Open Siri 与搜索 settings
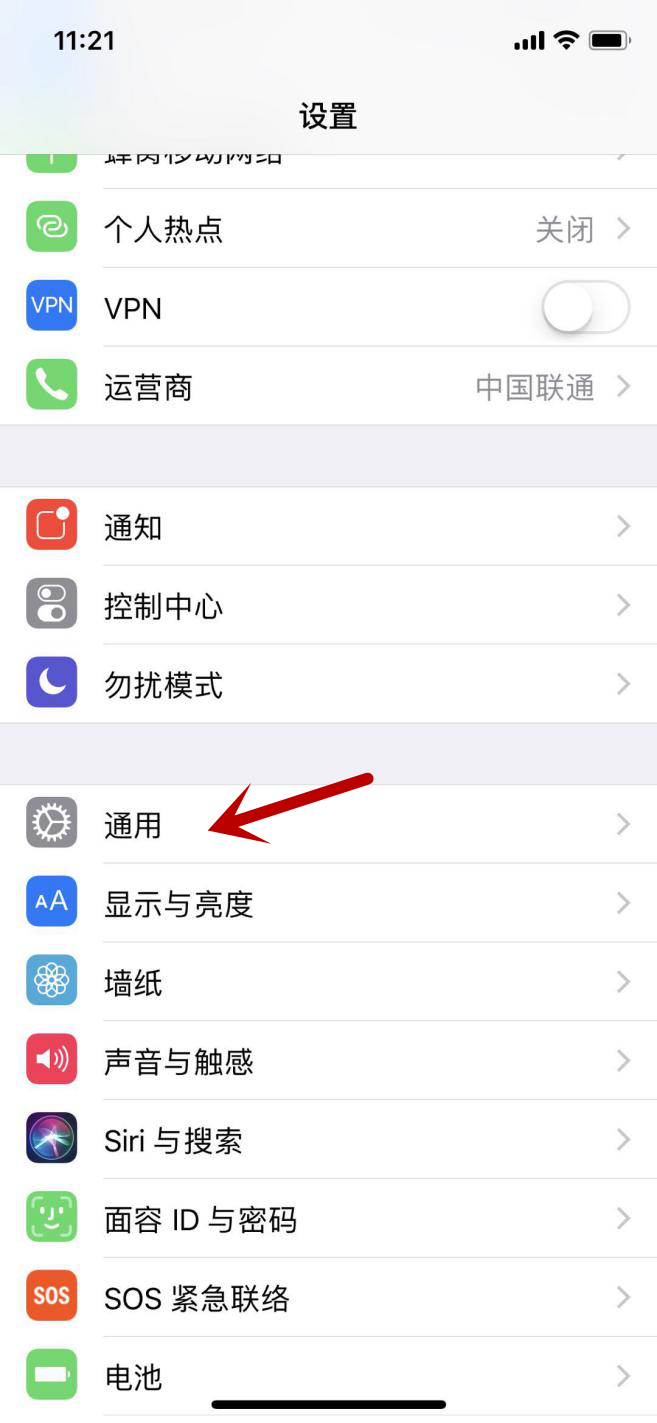Image resolution: width=657 pixels, height=1423 pixels. [328, 1140]
